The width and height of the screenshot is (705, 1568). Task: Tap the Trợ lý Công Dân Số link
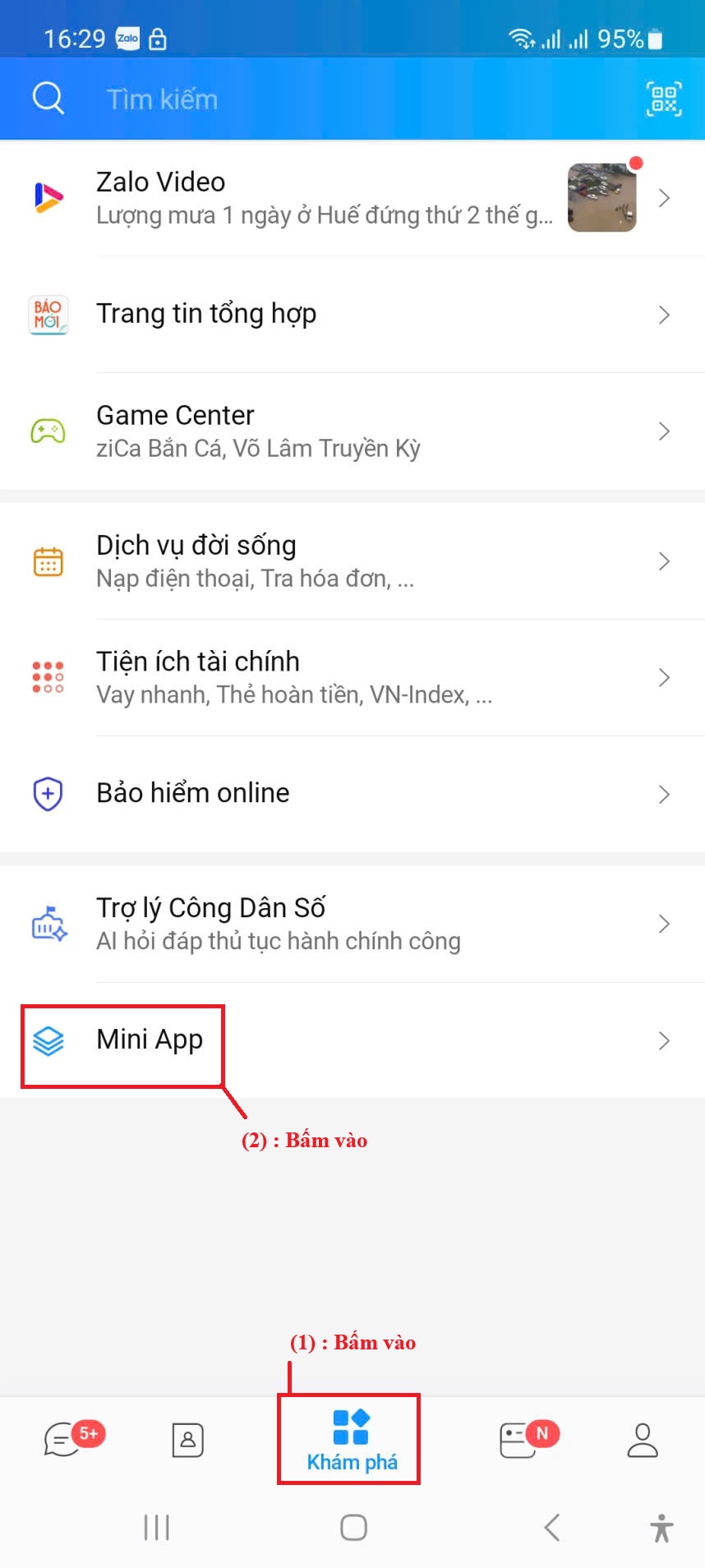212,907
